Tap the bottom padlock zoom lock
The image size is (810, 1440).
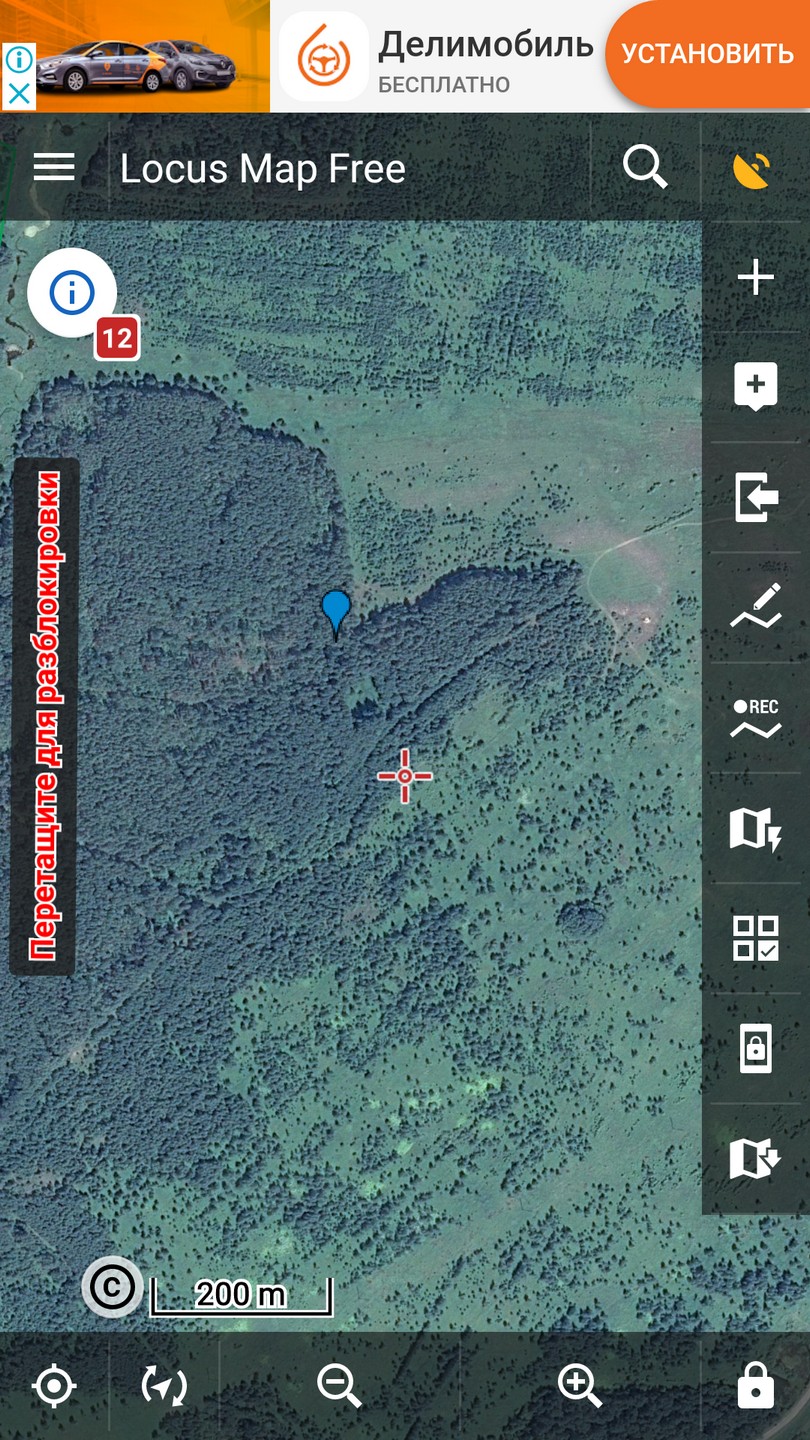tap(755, 1387)
